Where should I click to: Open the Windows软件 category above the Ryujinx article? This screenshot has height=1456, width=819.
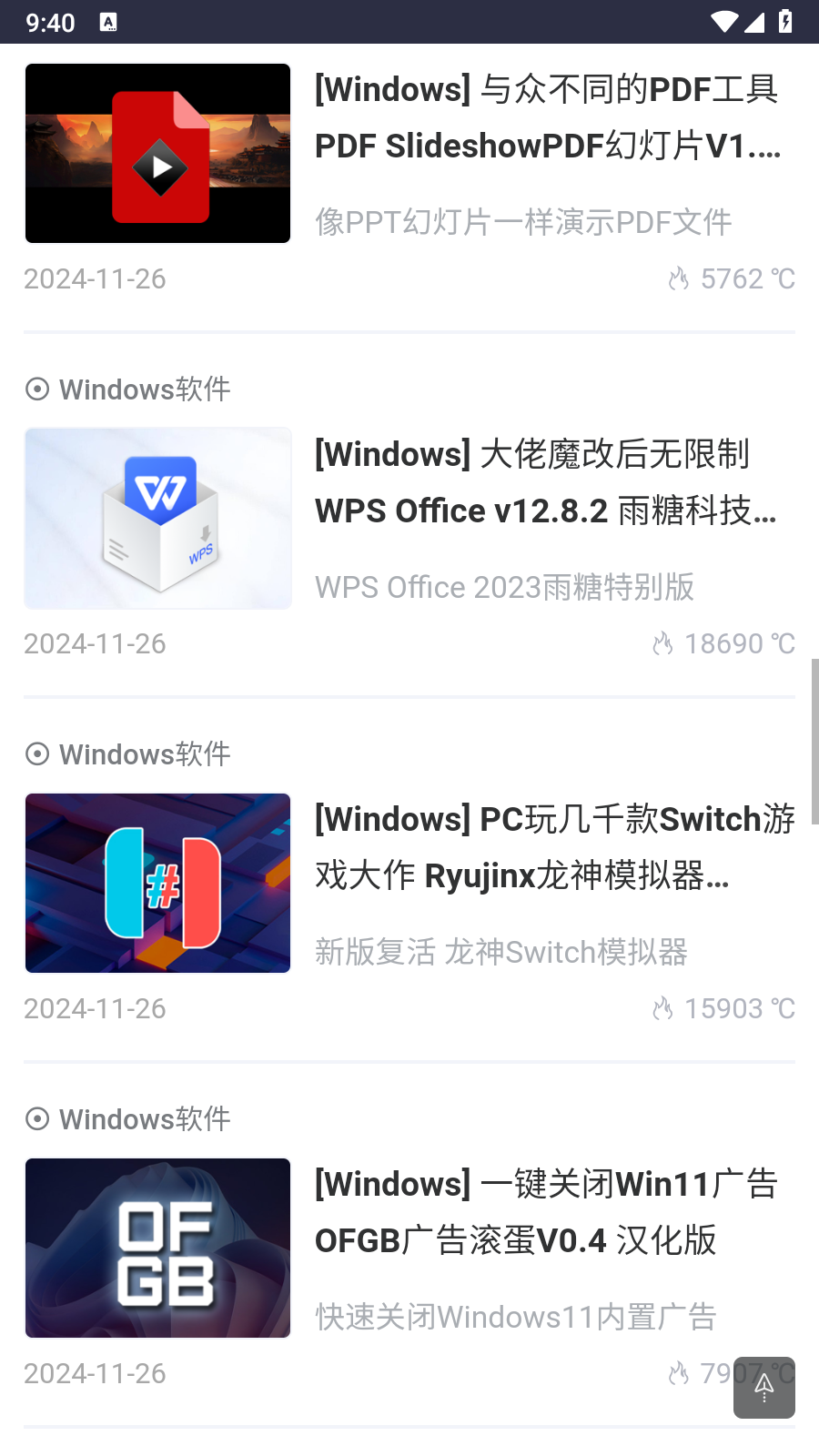[128, 754]
